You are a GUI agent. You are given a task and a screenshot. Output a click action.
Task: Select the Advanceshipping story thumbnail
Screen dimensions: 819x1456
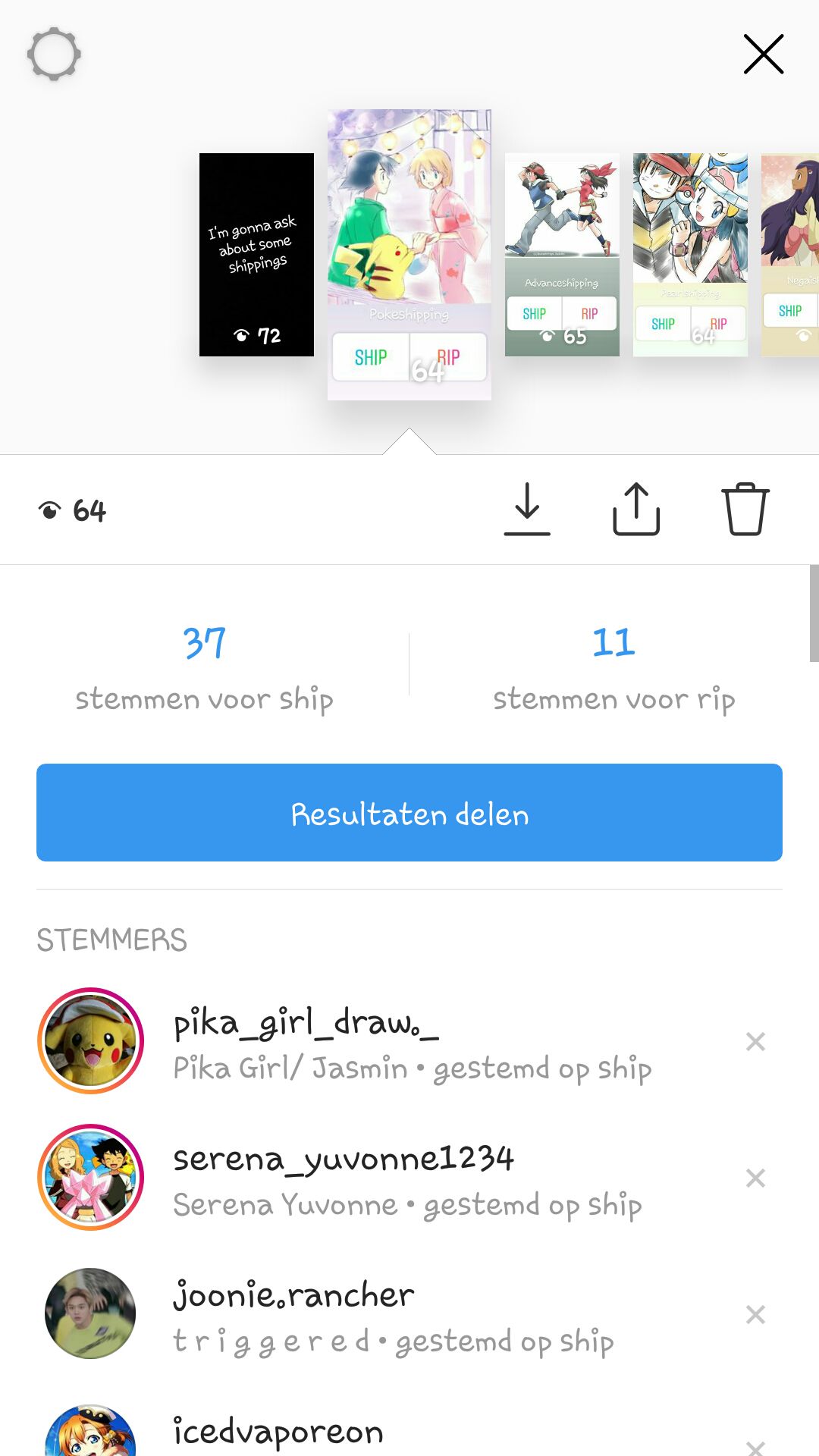(x=562, y=255)
